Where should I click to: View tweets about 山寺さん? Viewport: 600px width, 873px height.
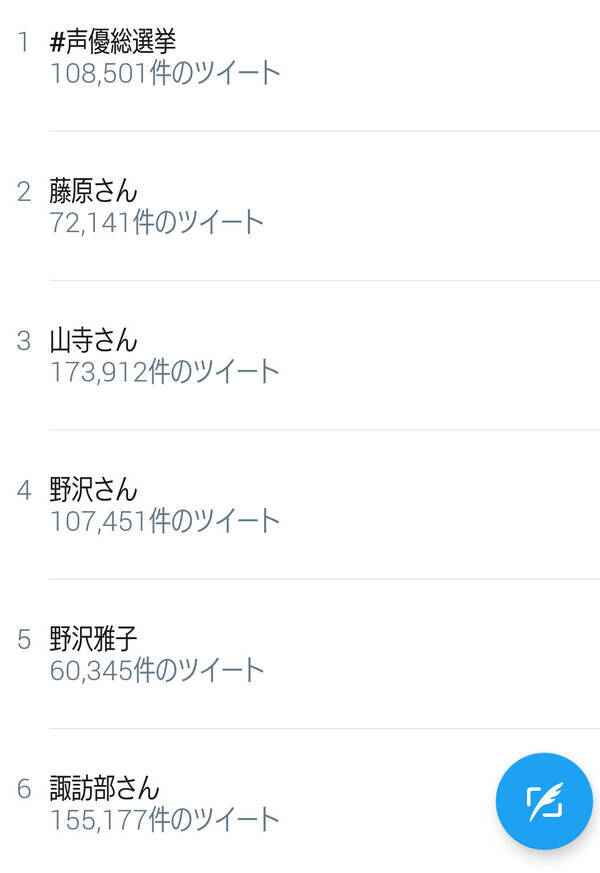pyautogui.click(x=94, y=341)
